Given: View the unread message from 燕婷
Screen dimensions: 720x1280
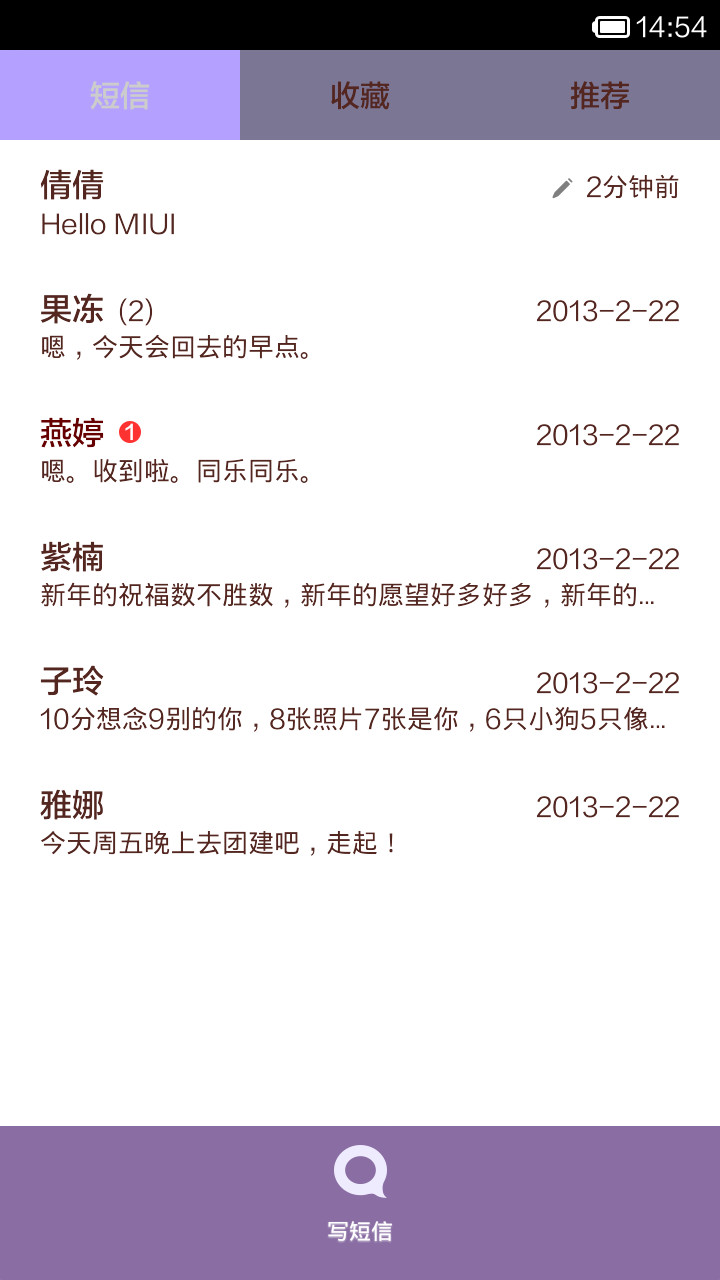Looking at the screenshot, I should pos(360,451).
